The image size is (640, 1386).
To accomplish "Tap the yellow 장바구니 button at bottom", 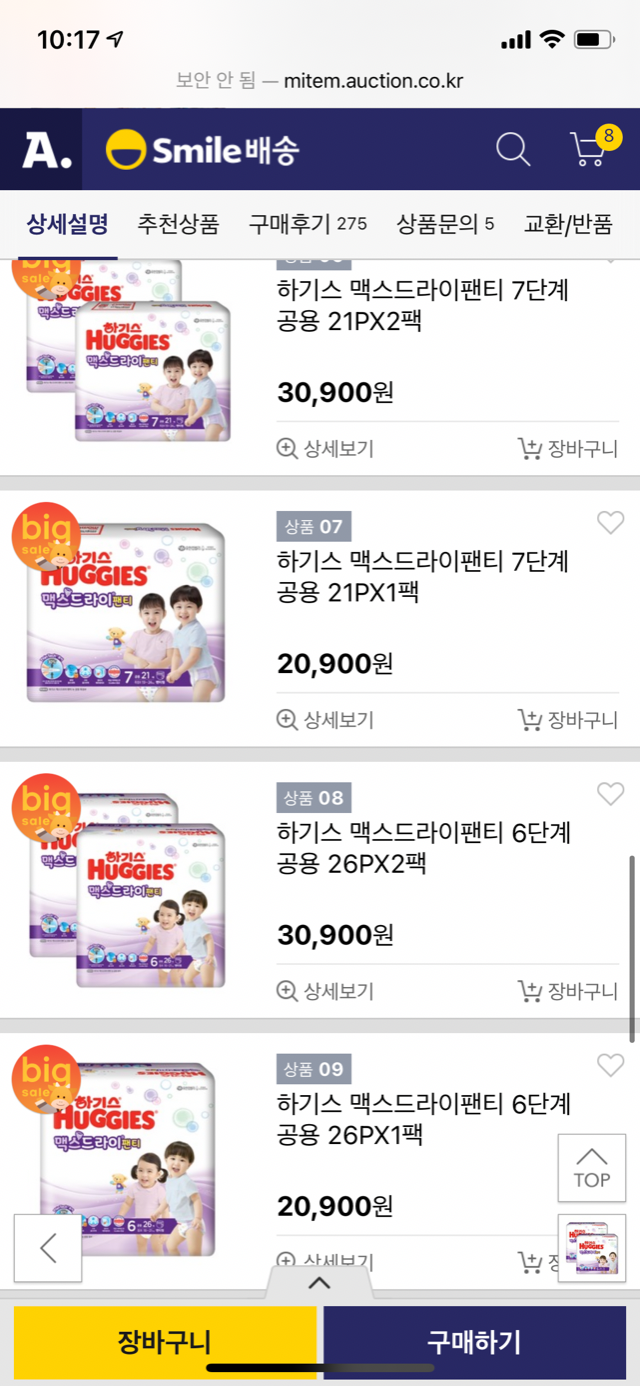I will coord(165,1341).
